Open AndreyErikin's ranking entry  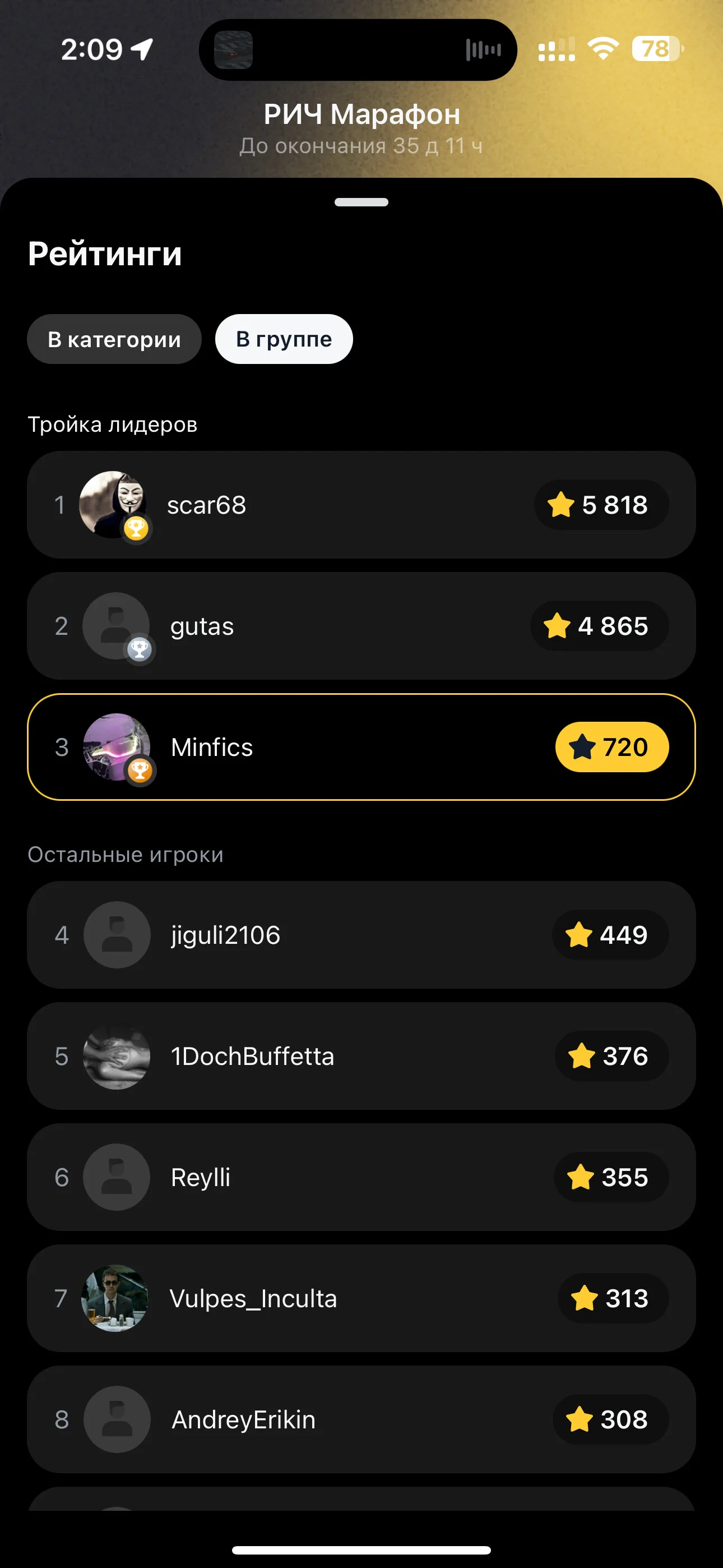pyautogui.click(x=361, y=1419)
